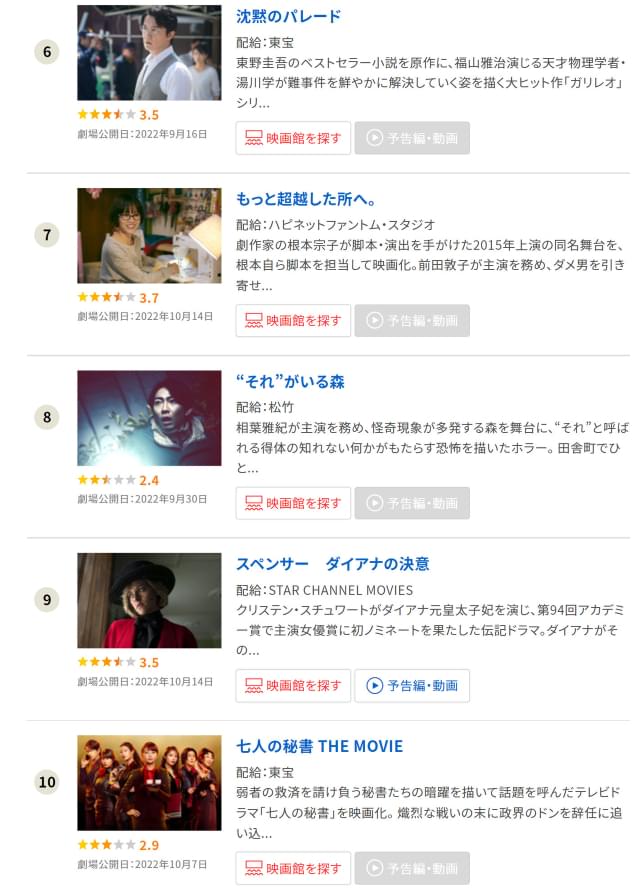The height and width of the screenshot is (891, 640).
Task: Open スペンサー ダイアナの決意 movie page
Action: coord(332,564)
